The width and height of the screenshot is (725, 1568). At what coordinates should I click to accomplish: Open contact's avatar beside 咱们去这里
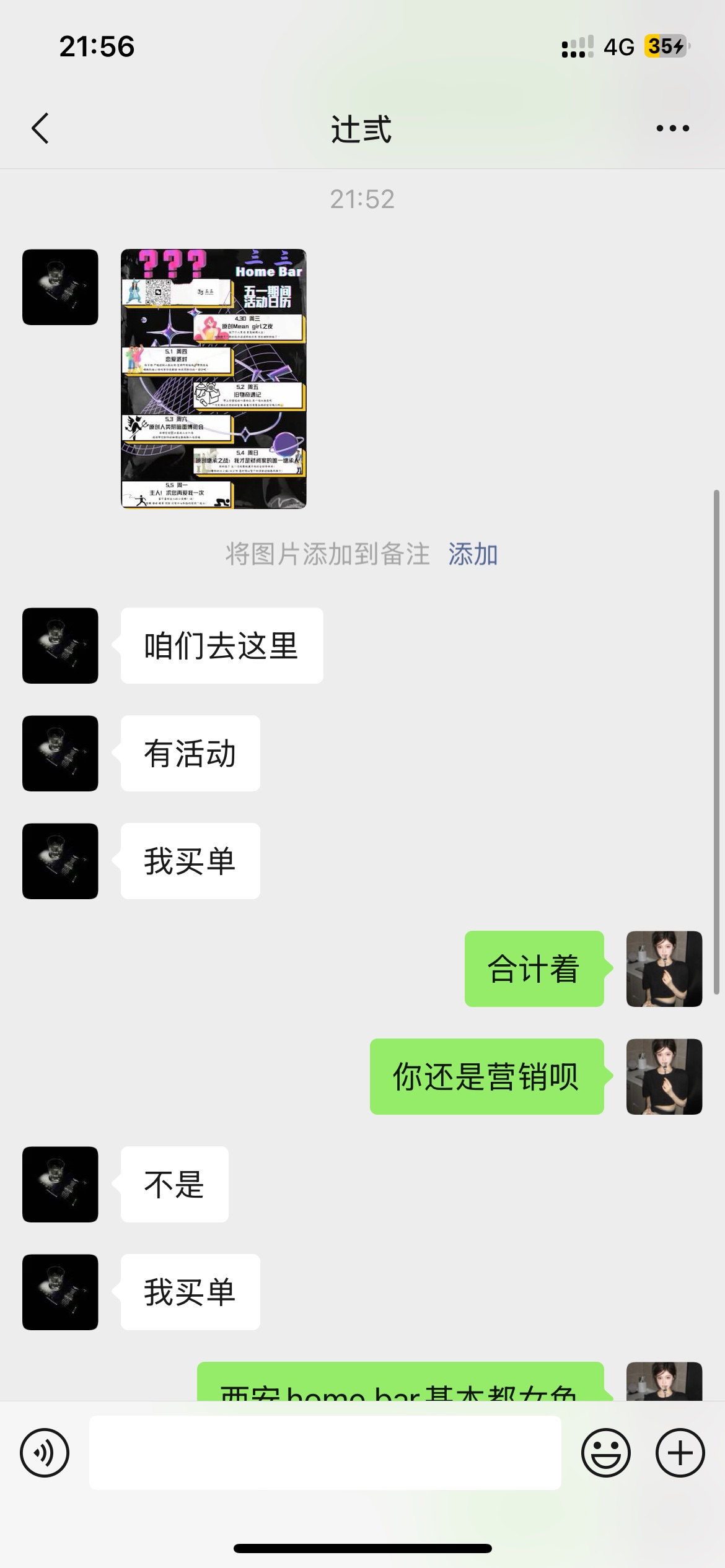point(60,645)
